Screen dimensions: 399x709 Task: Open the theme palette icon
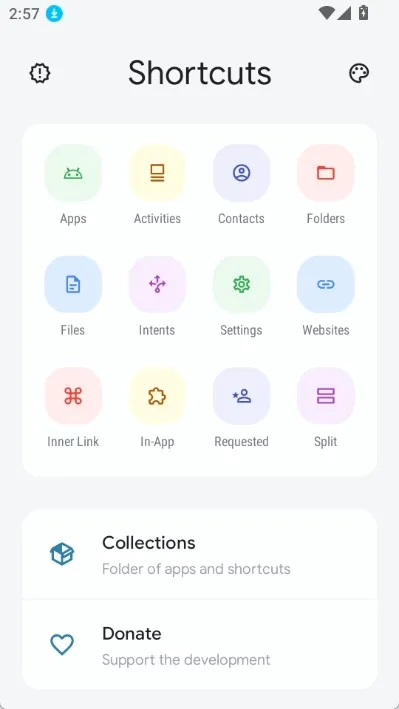click(359, 73)
